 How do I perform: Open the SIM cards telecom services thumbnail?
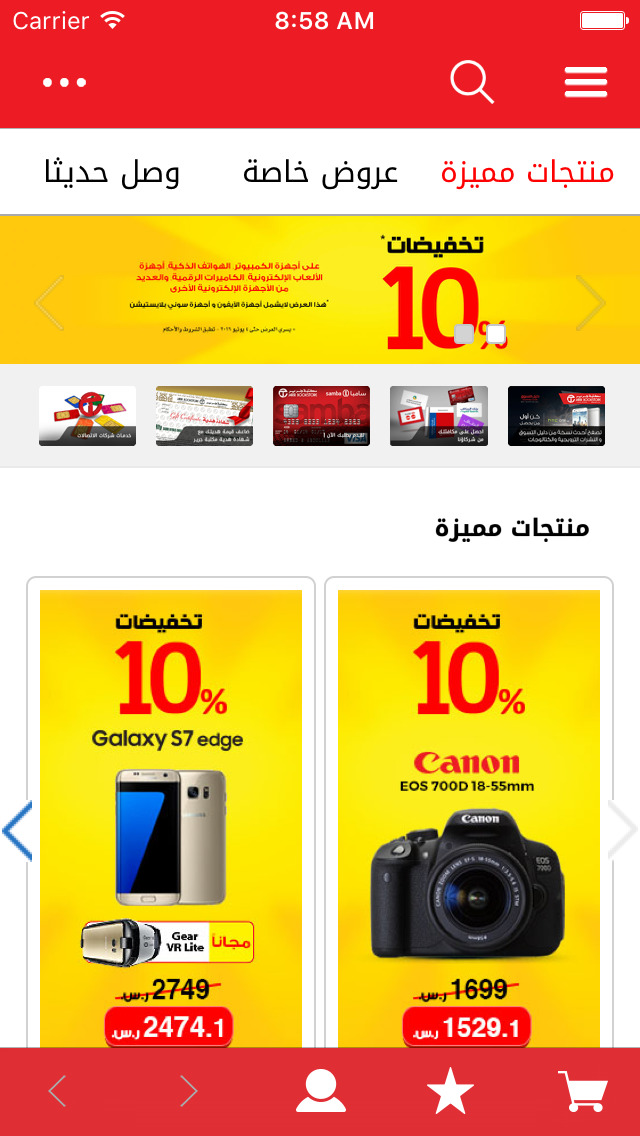coord(88,416)
